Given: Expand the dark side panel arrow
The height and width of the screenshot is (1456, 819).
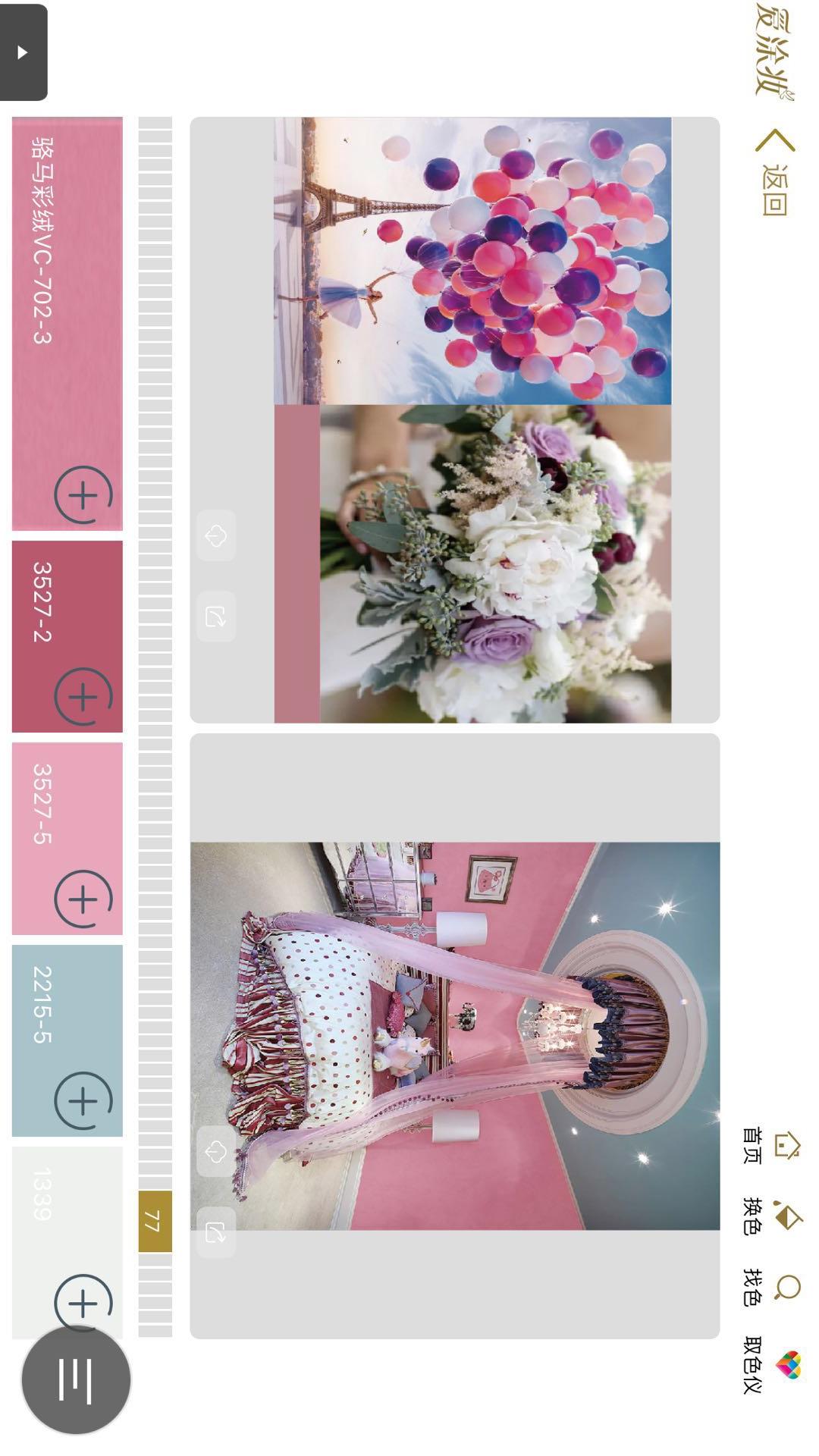Looking at the screenshot, I should (24, 52).
